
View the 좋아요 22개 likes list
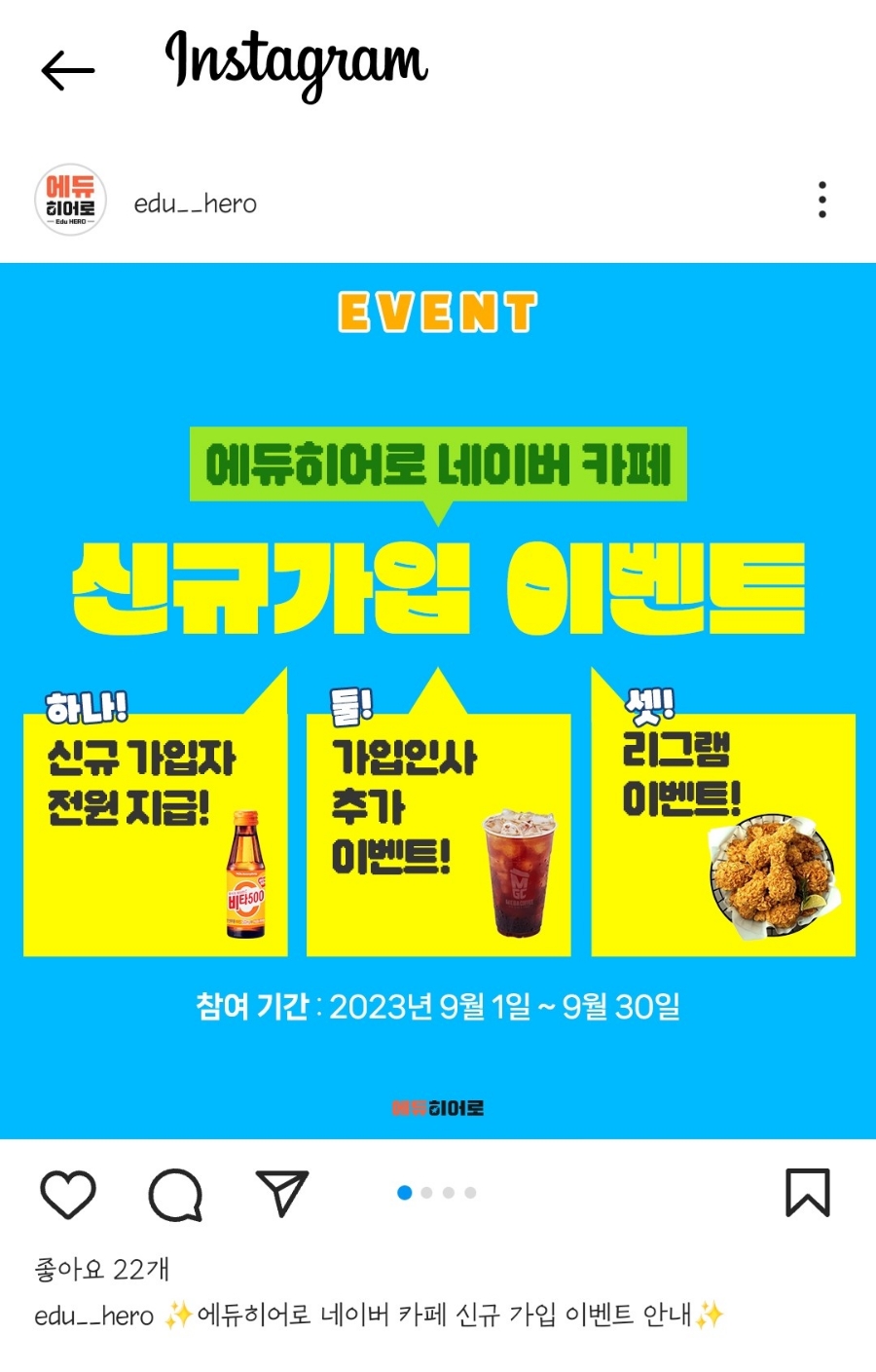(x=102, y=1269)
